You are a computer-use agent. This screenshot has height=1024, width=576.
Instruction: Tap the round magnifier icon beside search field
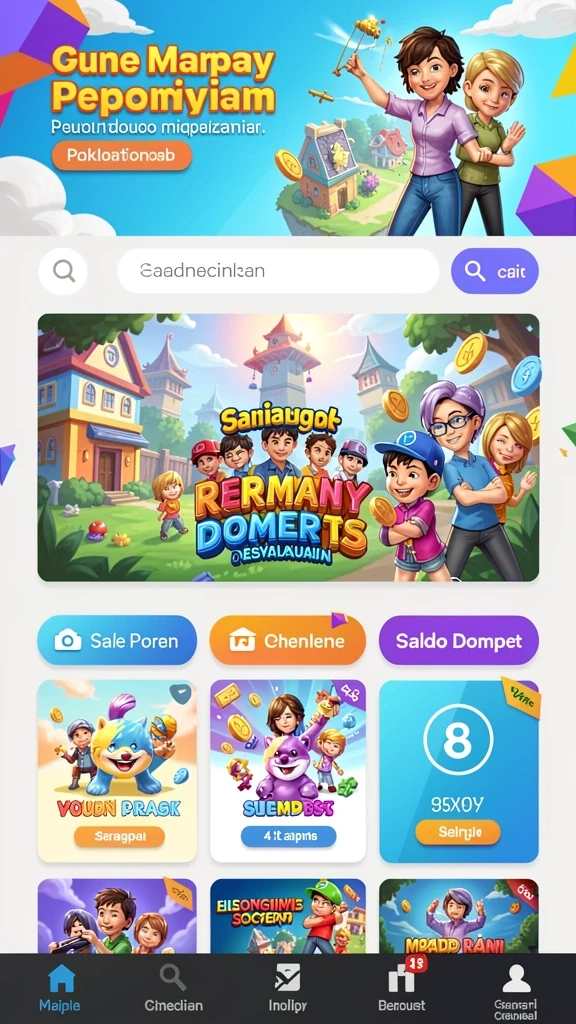[x=63, y=270]
